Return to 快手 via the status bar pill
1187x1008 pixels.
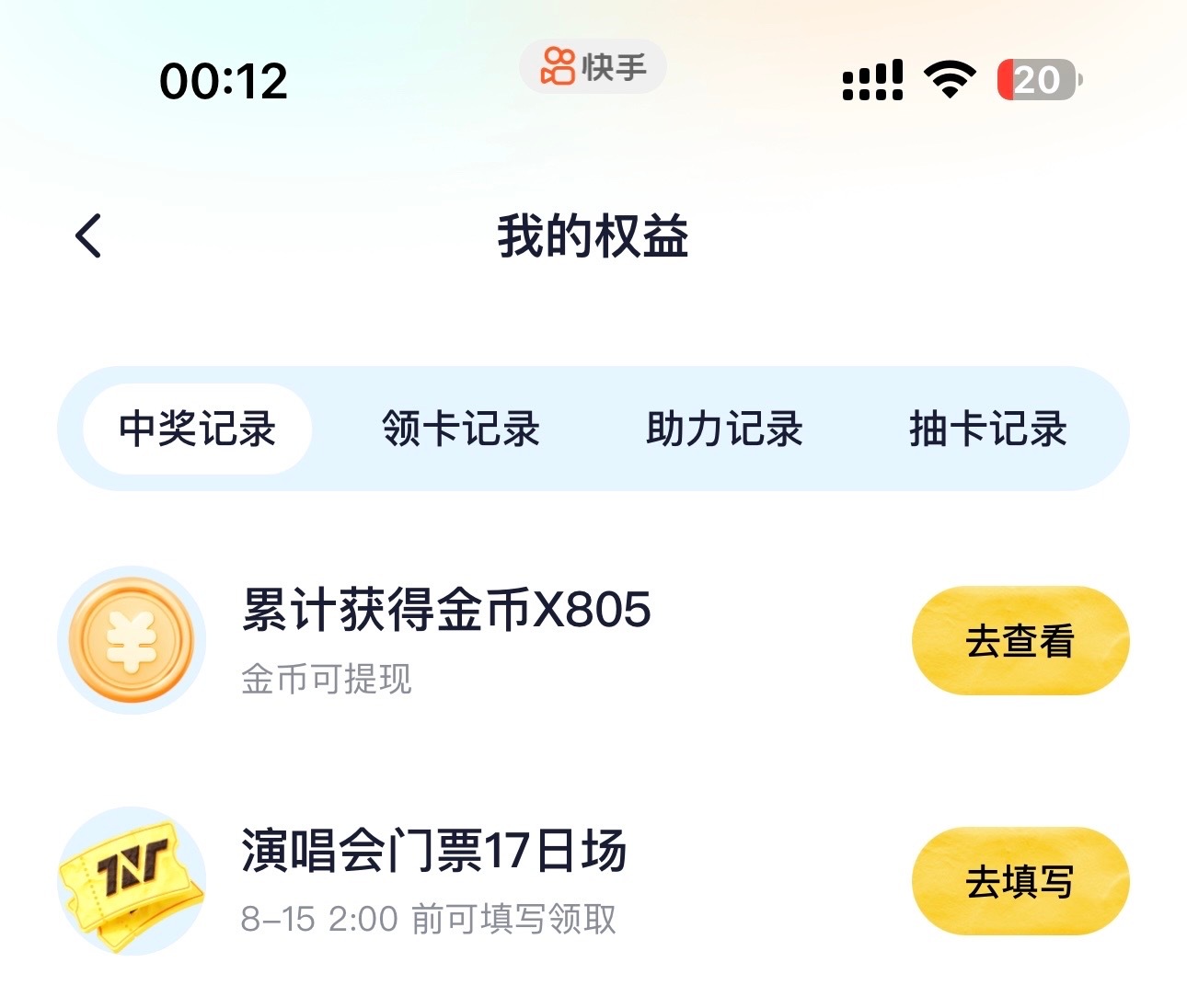click(x=593, y=67)
